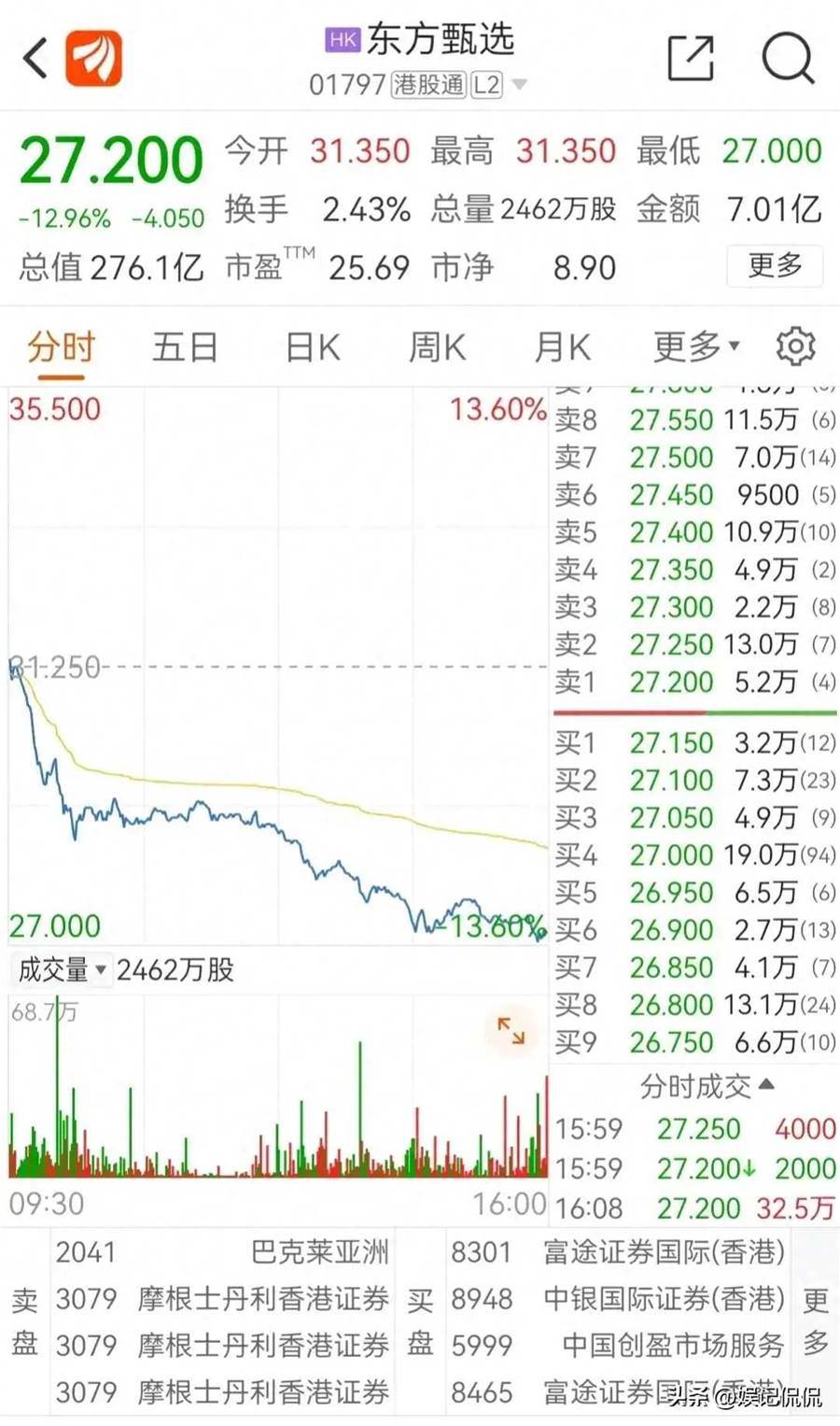This screenshot has height=1426, width=840.
Task: Switch to the 日K chart tab
Action: (312, 347)
